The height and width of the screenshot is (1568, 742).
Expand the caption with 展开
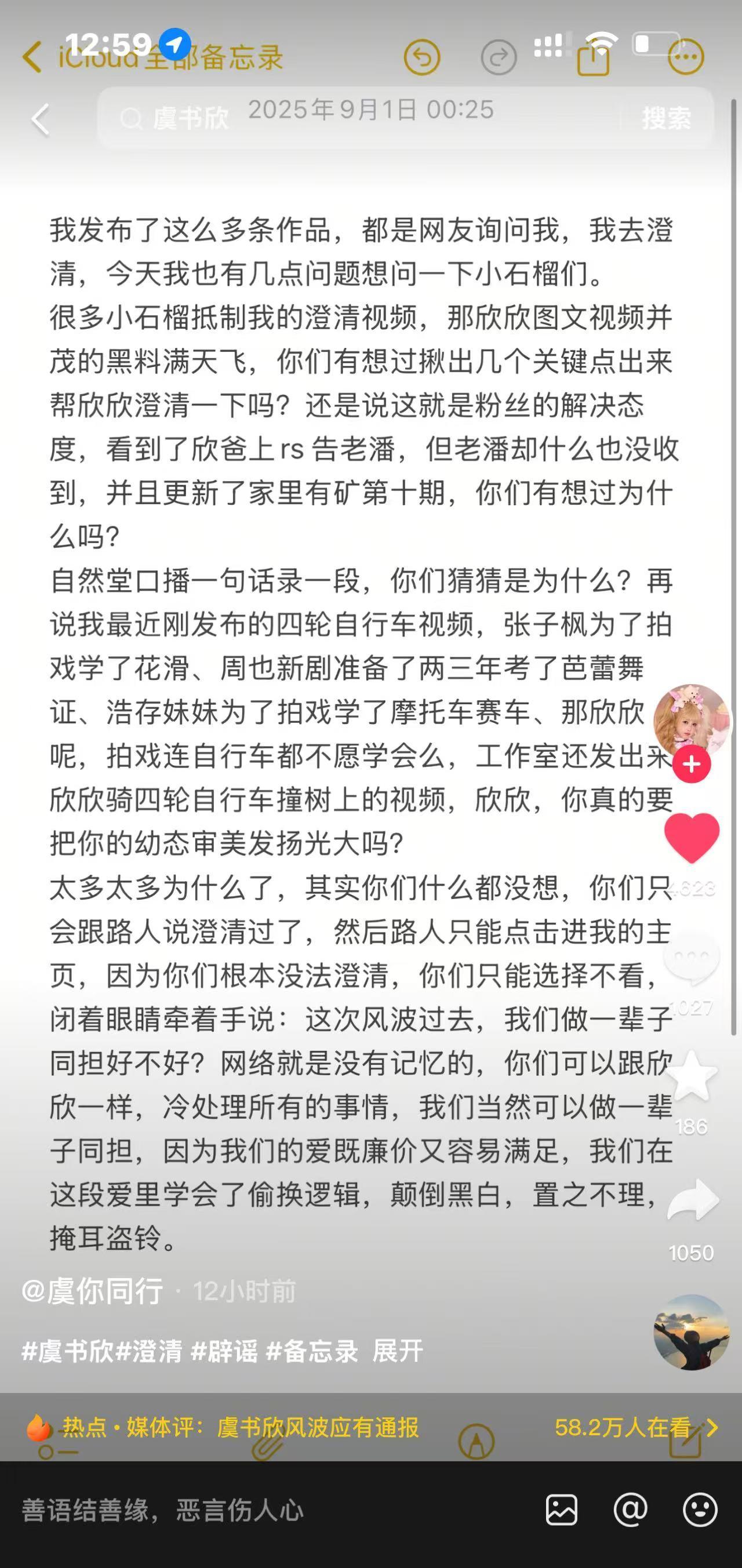click(398, 1351)
